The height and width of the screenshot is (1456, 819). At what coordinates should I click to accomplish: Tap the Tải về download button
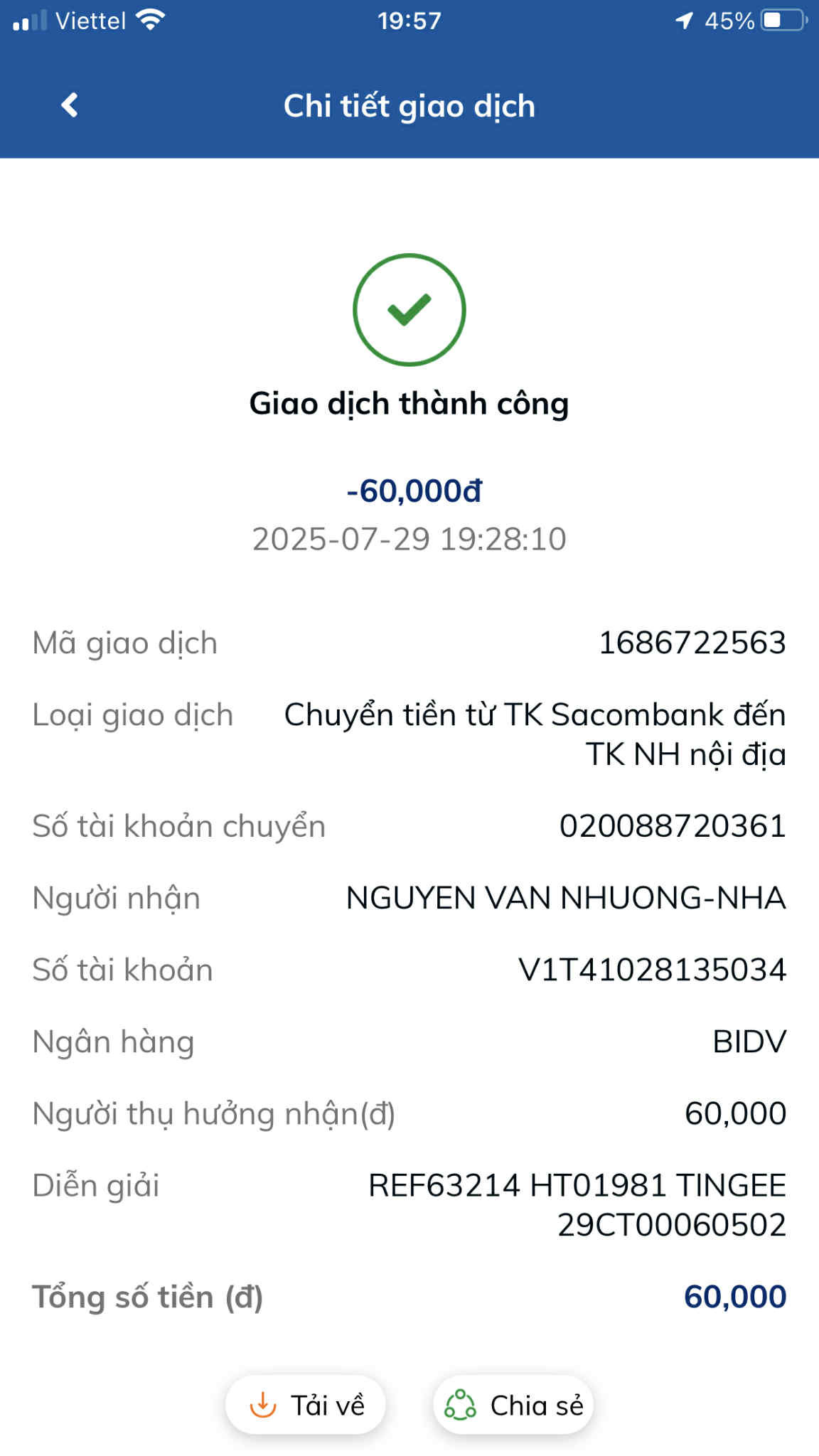[x=306, y=1406]
